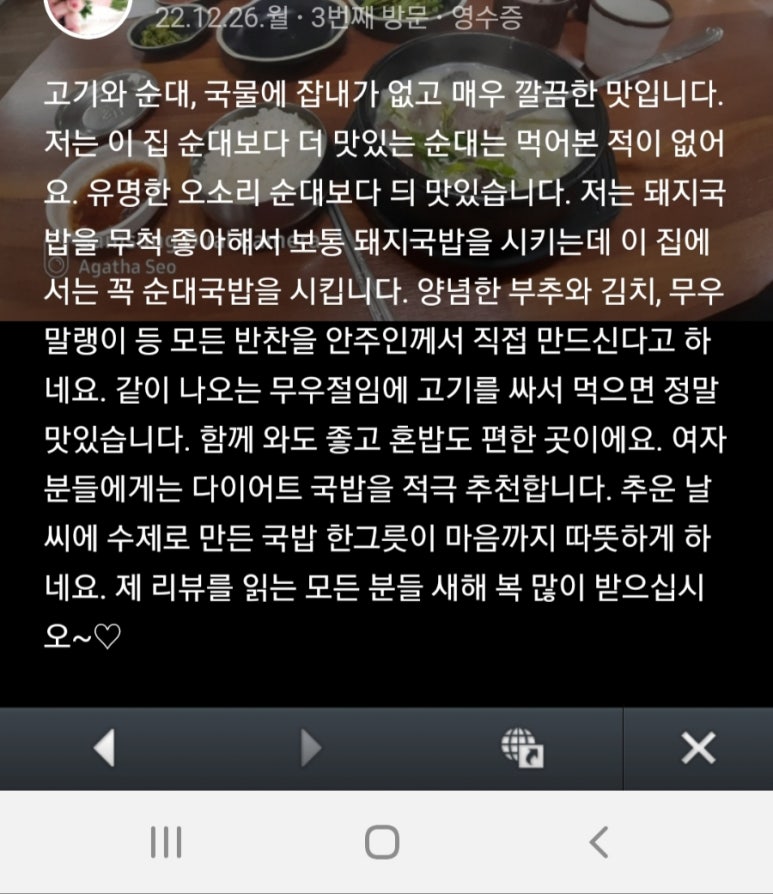Go to the previous page in the in-app browser
This screenshot has height=894, width=773.
pos(104,748)
